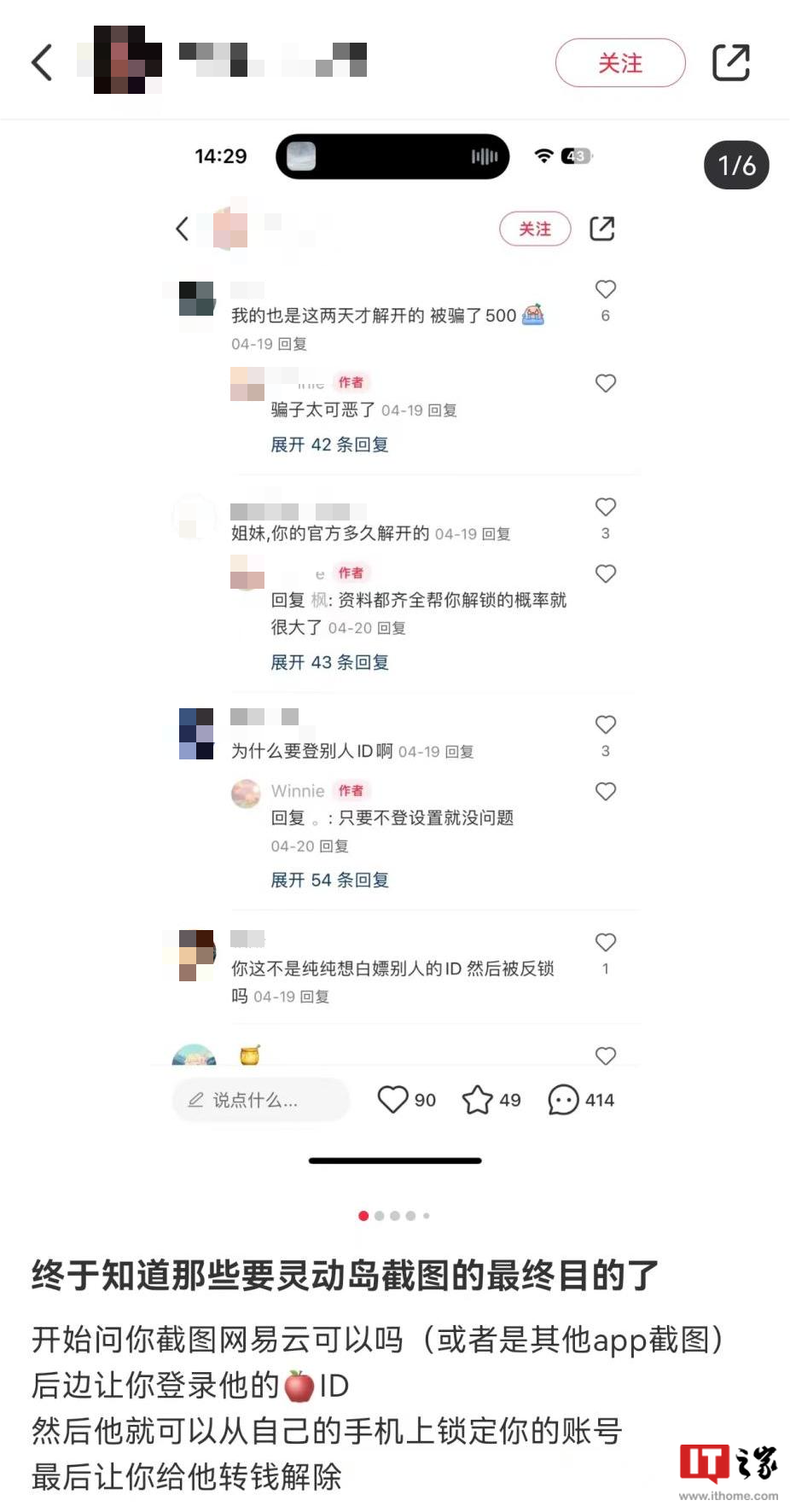The width and height of the screenshot is (790, 1512).
Task: Click the heart icon next to the 414 comment counter
Action: pos(393,1100)
